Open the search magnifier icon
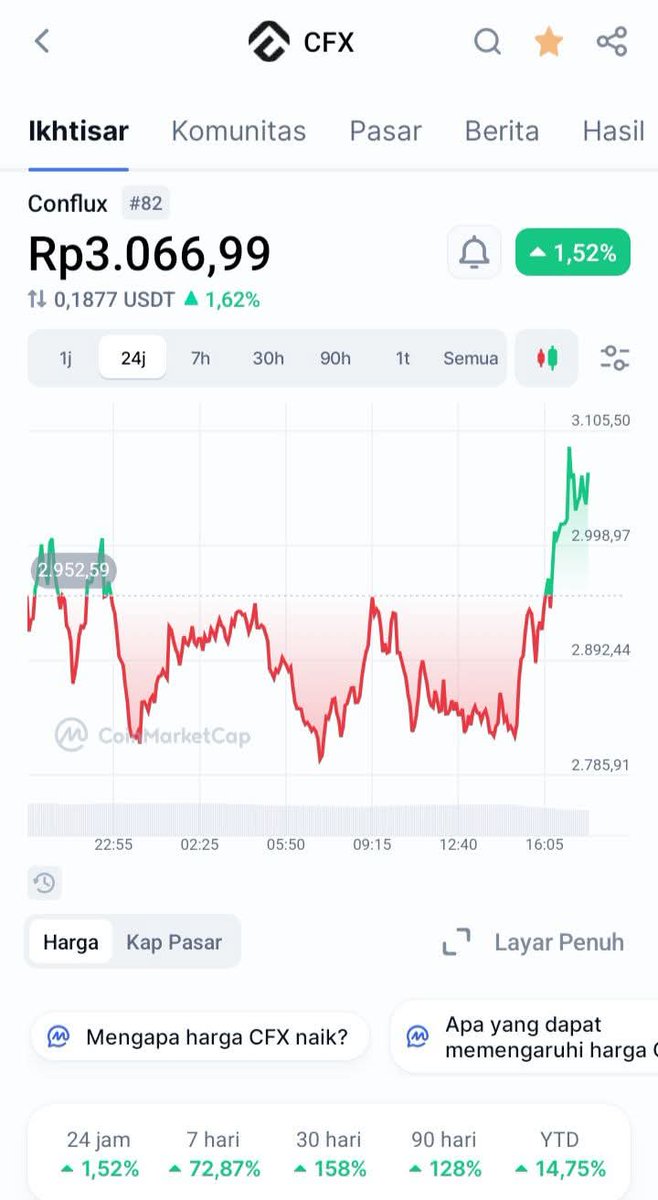 pos(487,42)
